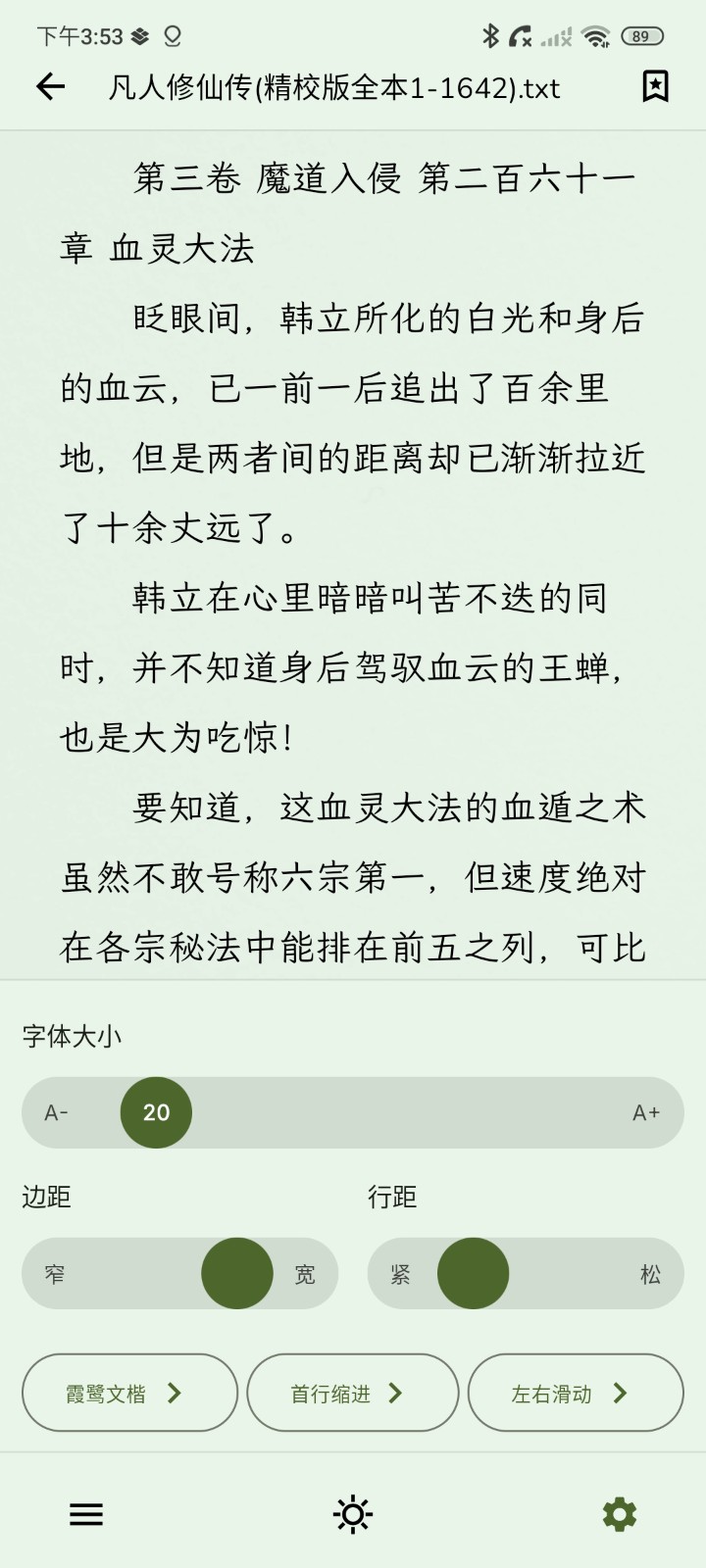
Task: Change the 霞鹭文楷 font
Action: (x=129, y=1393)
